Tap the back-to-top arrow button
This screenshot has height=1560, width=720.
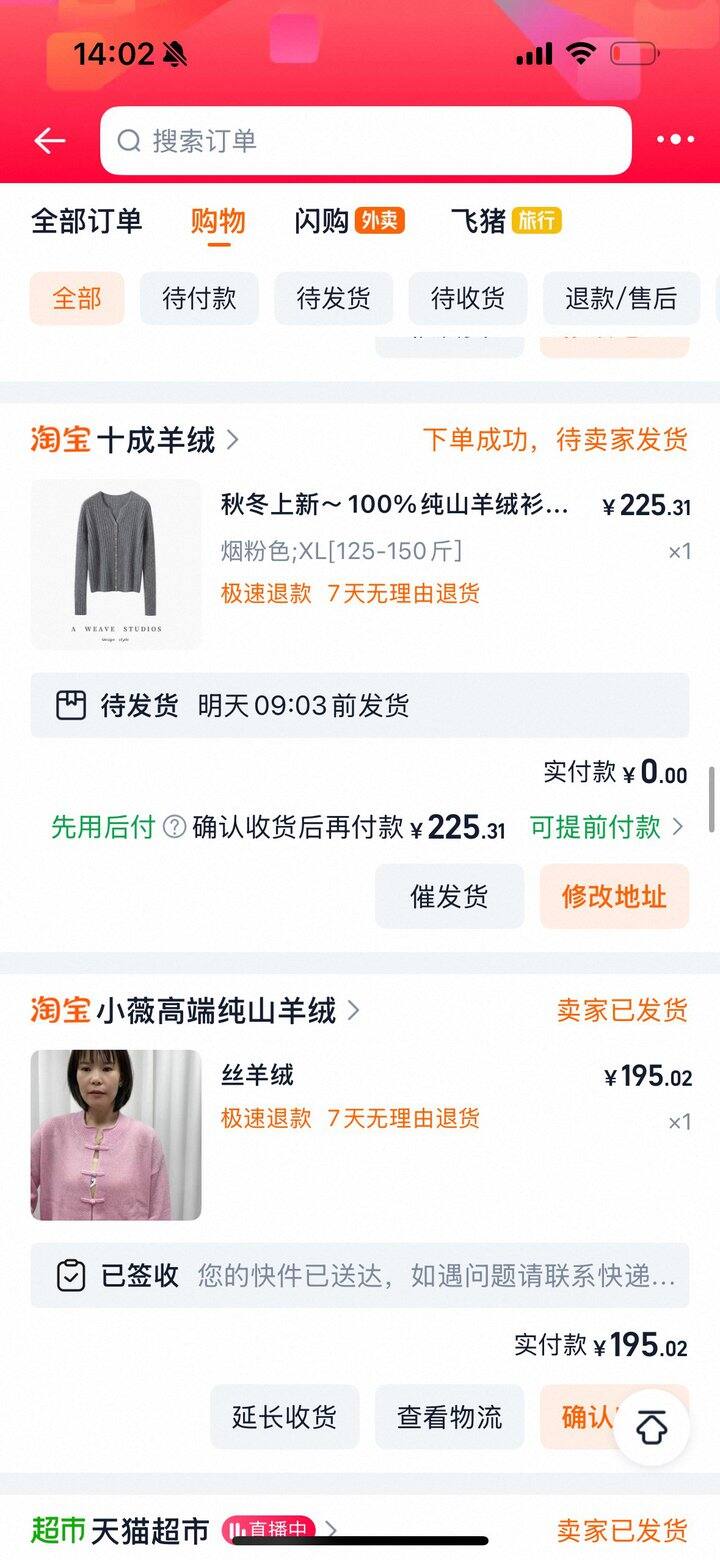coord(652,1428)
